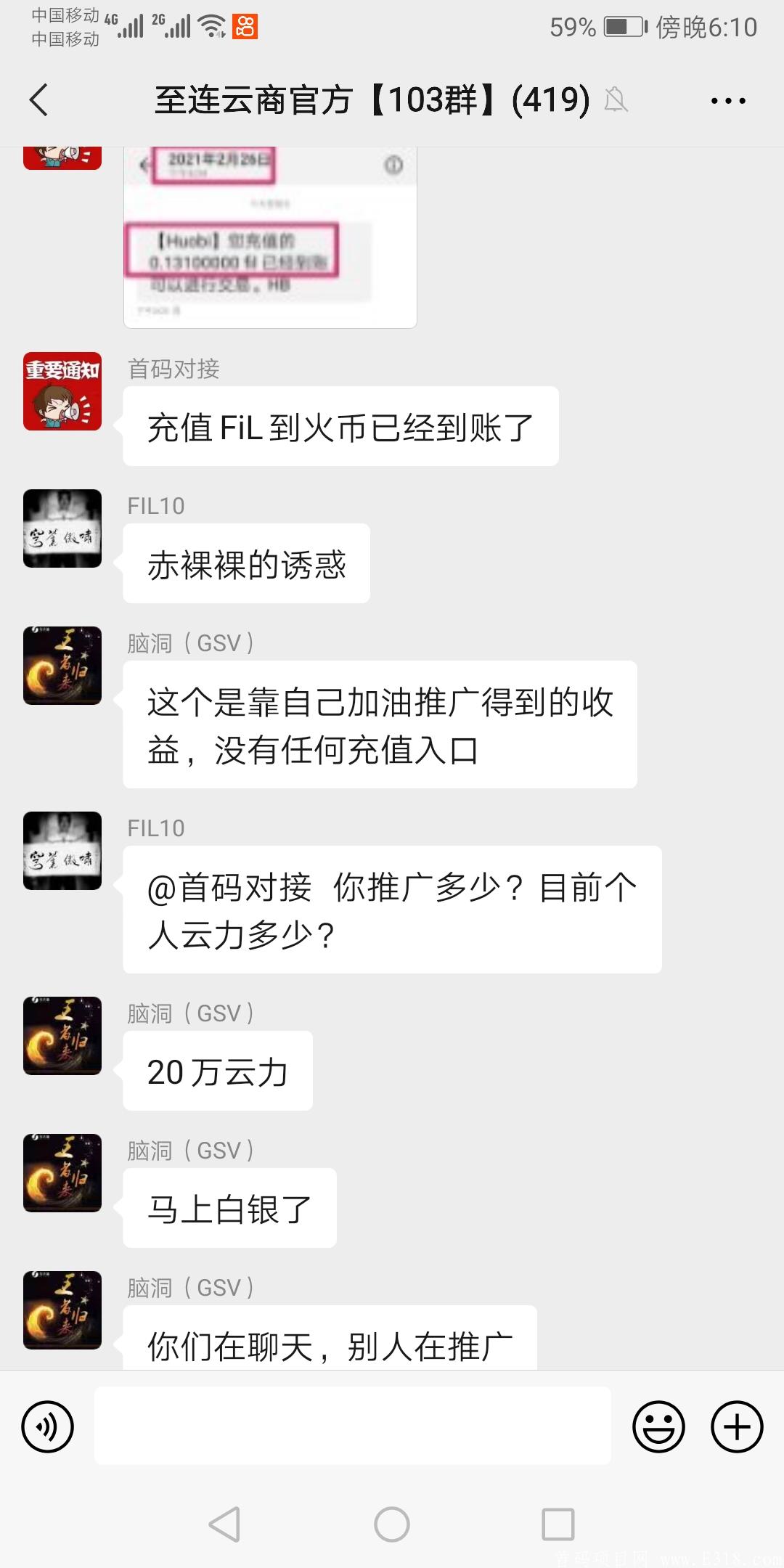Open 首码对接's profile avatar
The height and width of the screenshot is (1568, 784).
click(x=62, y=392)
